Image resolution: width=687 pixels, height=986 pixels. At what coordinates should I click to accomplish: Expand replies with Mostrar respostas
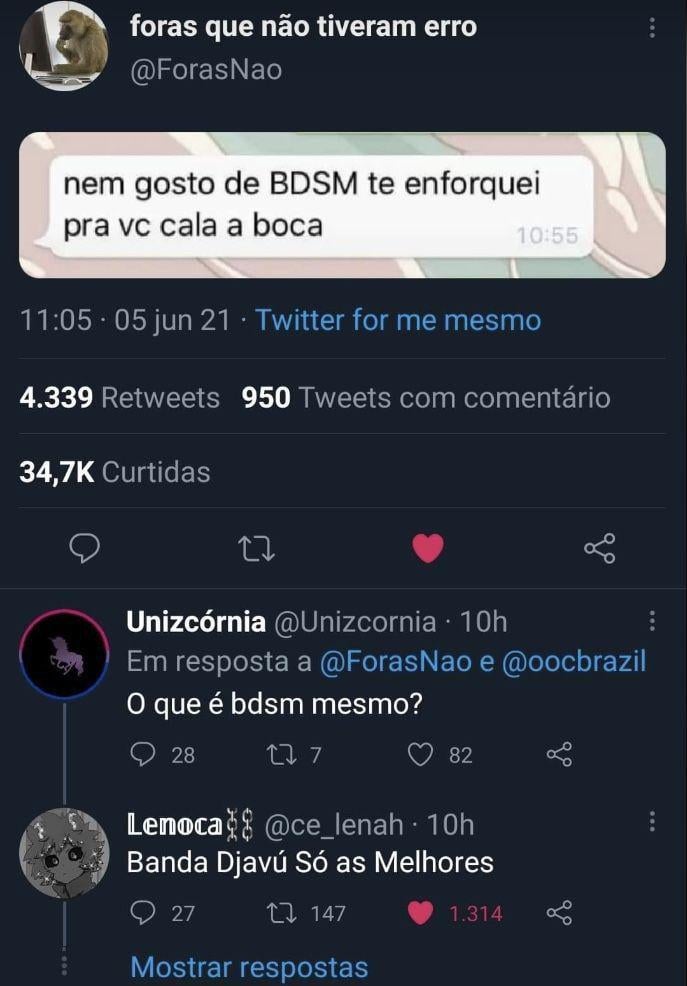click(x=249, y=967)
